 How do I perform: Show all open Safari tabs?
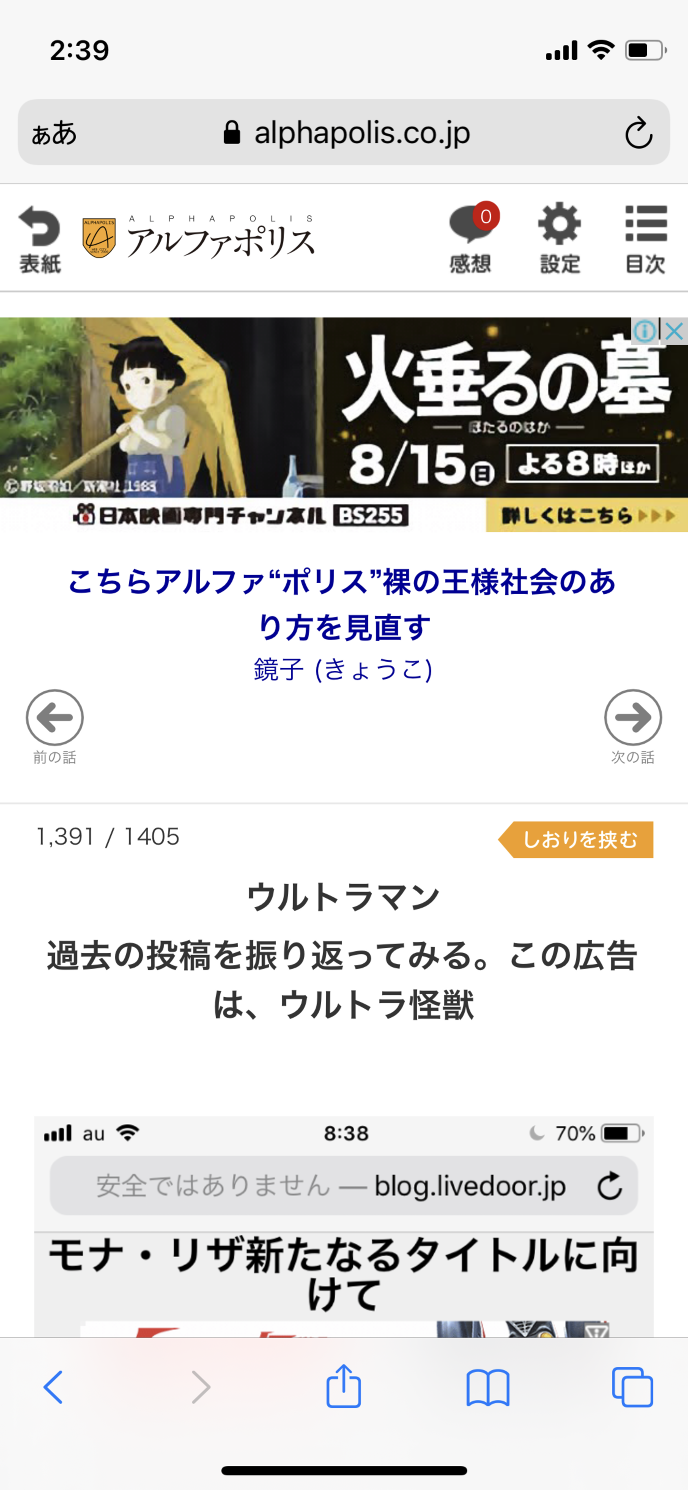[632, 1387]
